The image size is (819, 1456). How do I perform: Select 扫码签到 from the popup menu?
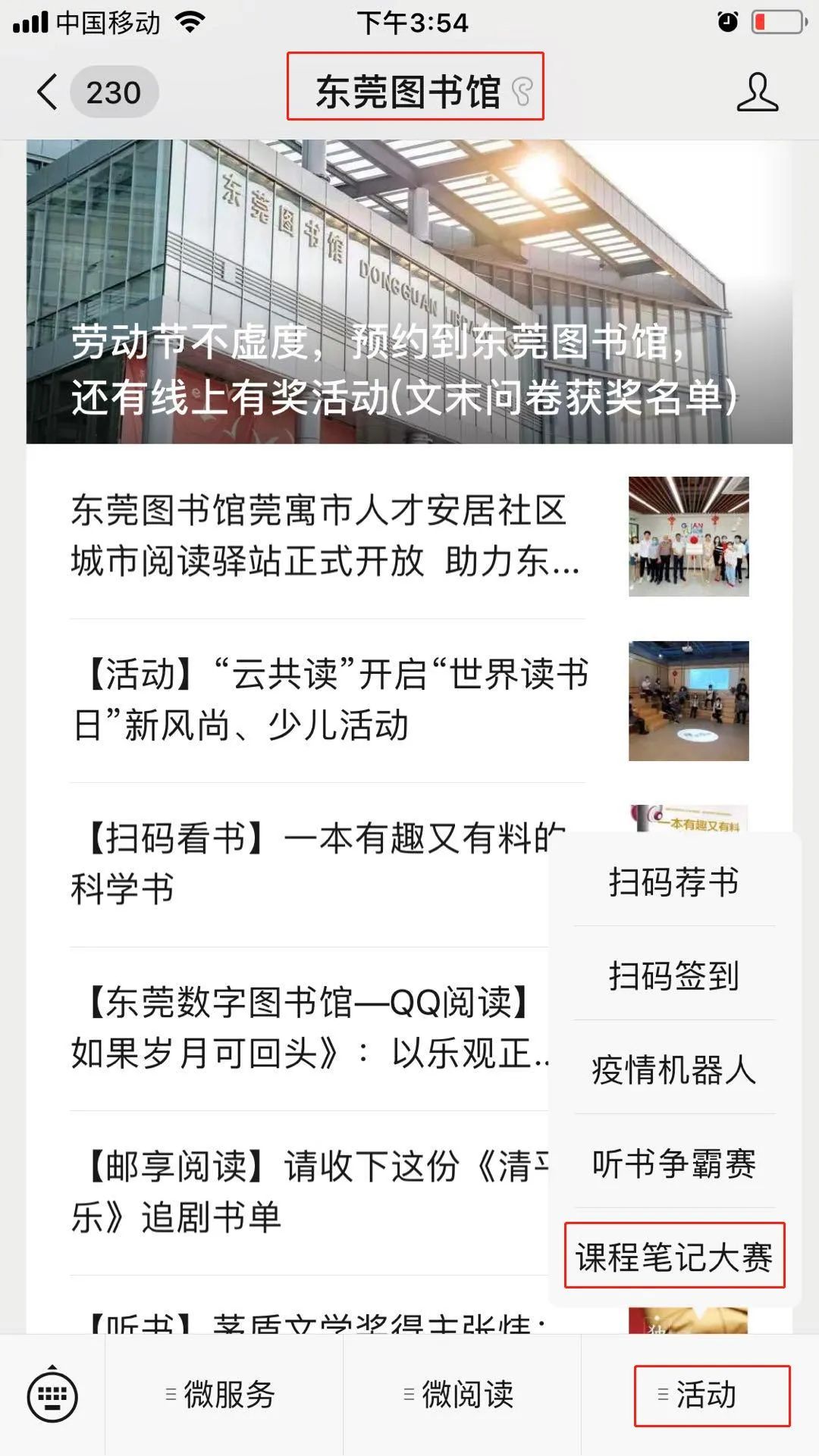pyautogui.click(x=674, y=975)
